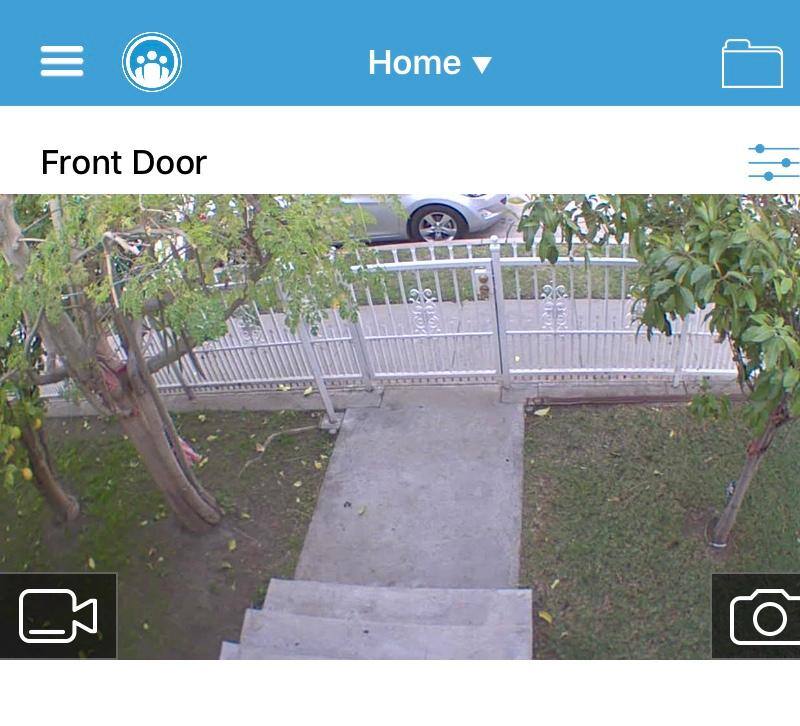Record a video clip from Front Door
The width and height of the screenshot is (800, 726).
[x=58, y=616]
